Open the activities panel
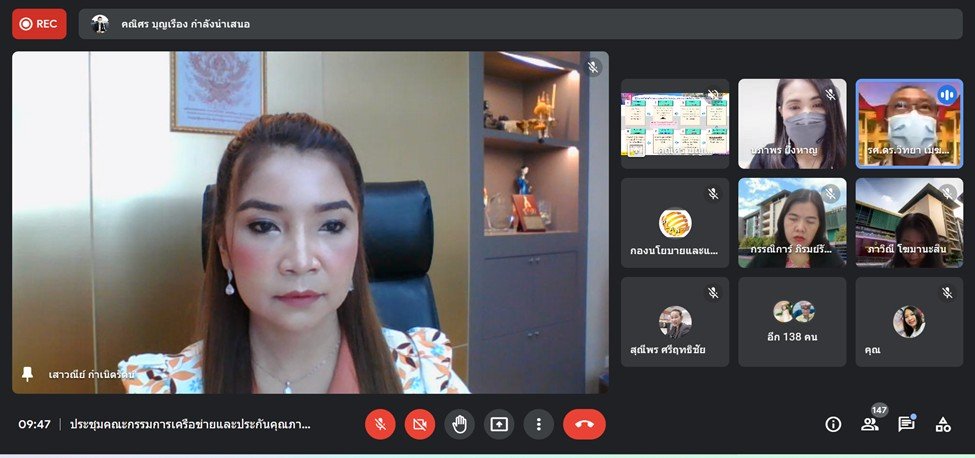Image resolution: width=975 pixels, height=458 pixels. tap(943, 424)
